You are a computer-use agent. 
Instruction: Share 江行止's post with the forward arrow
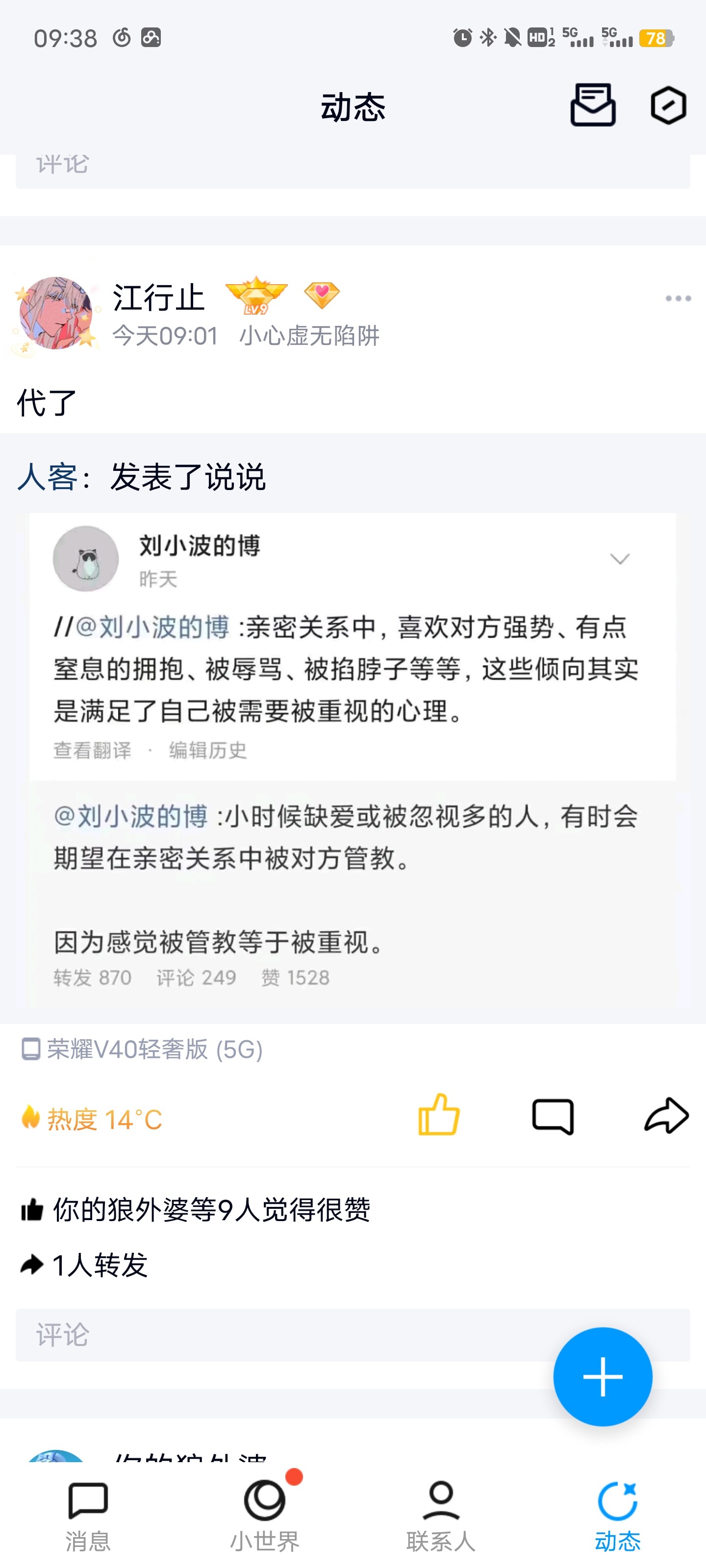coord(666,1116)
